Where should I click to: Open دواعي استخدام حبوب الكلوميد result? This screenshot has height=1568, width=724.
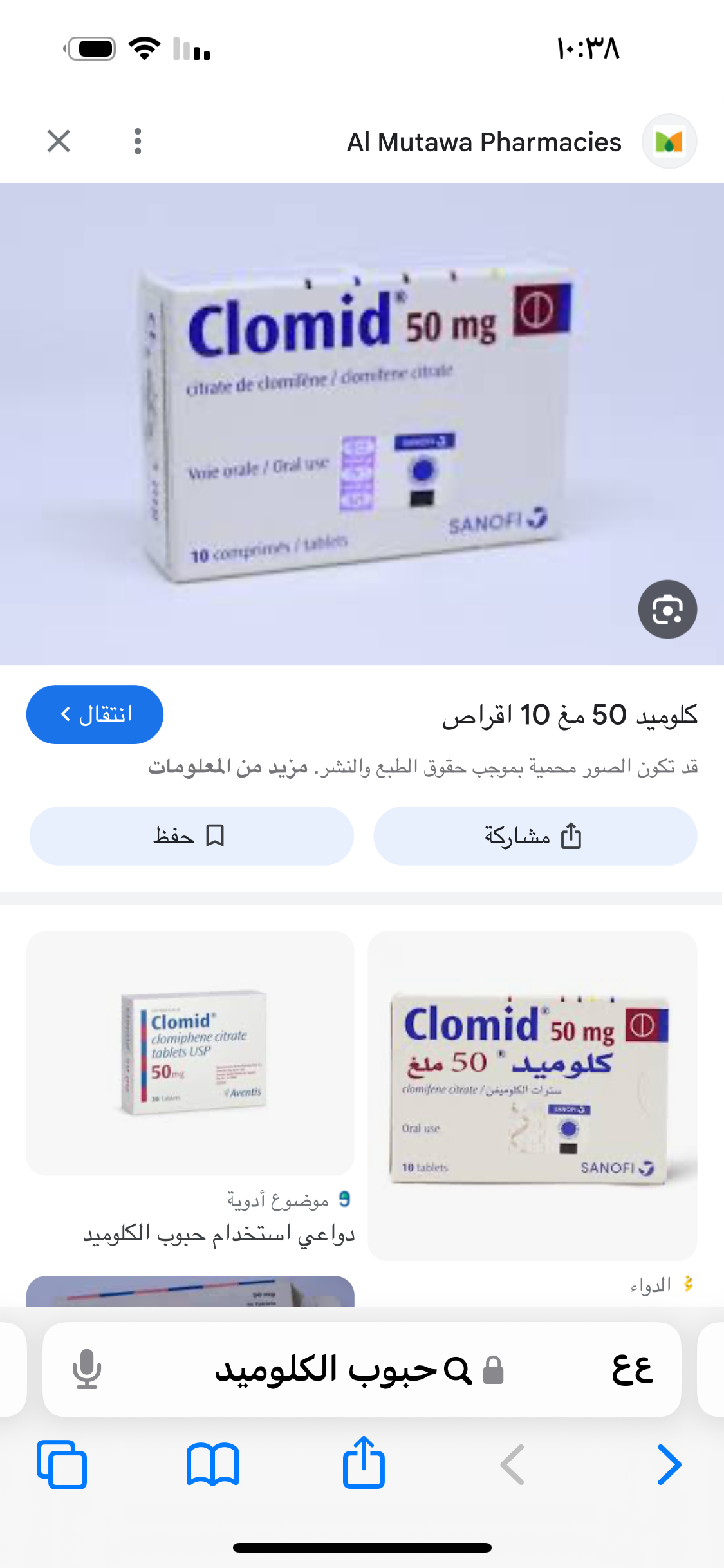point(219,1234)
